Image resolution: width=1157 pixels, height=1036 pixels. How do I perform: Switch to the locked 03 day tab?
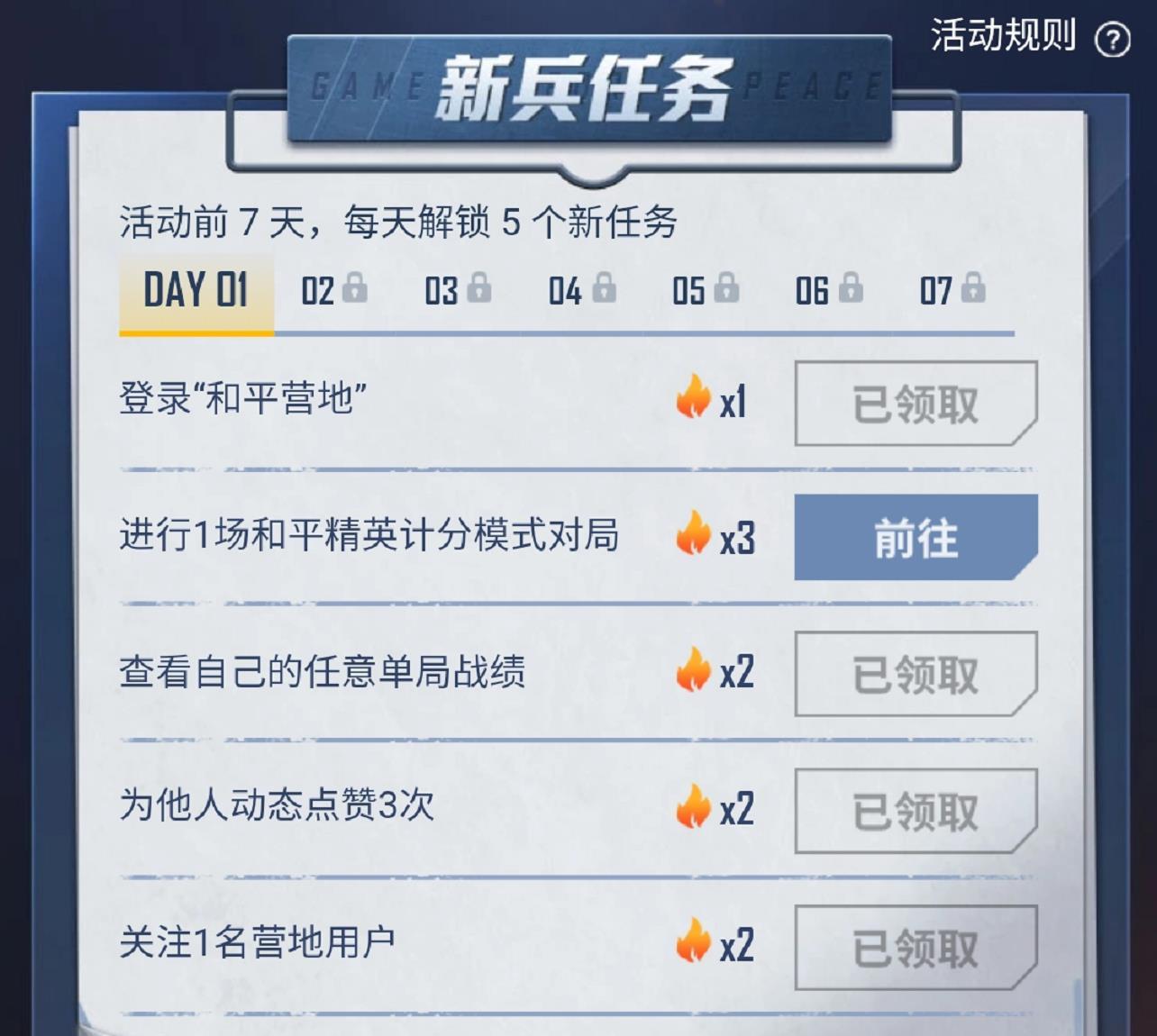coord(457,291)
